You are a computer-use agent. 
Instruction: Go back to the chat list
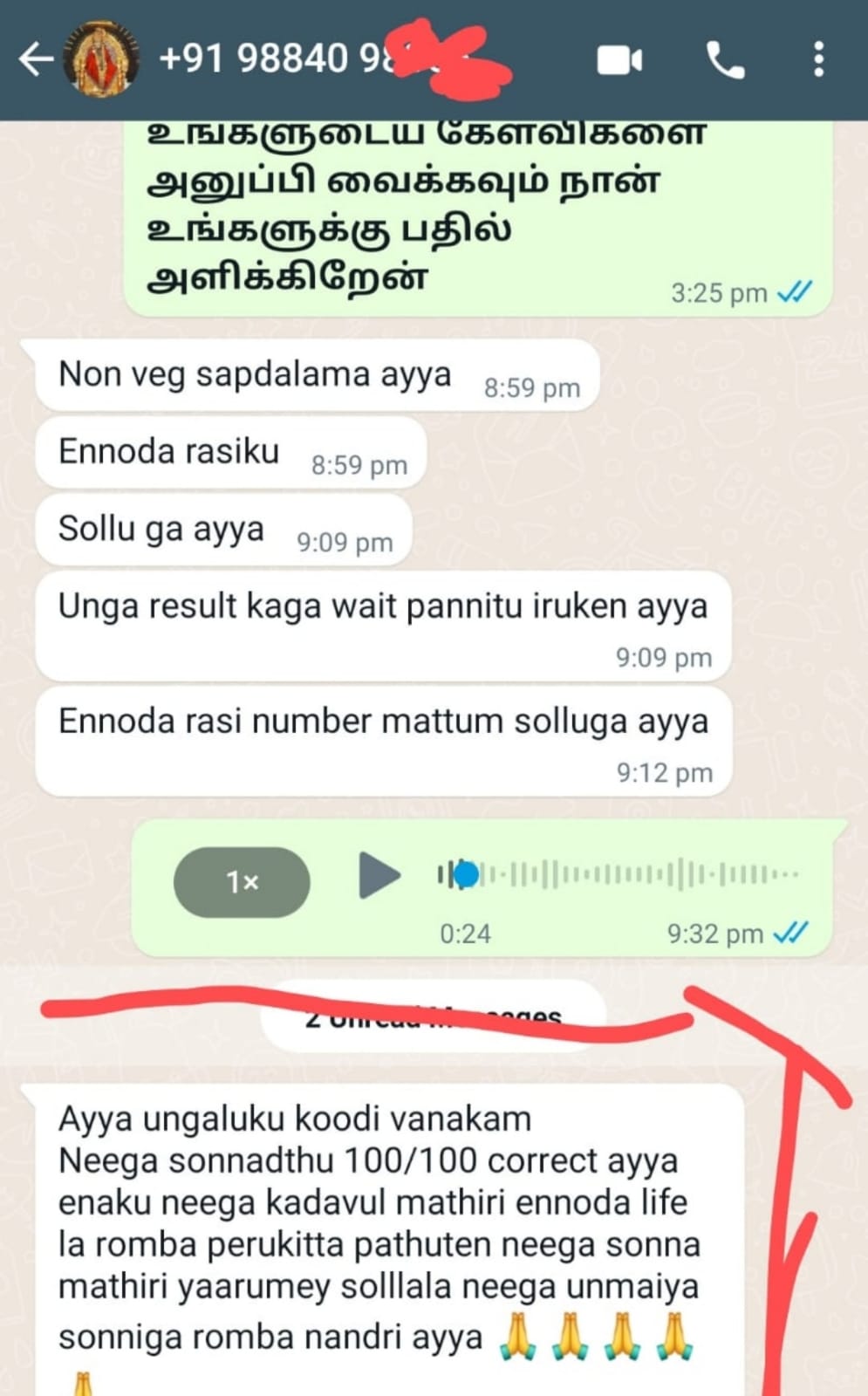click(x=36, y=59)
